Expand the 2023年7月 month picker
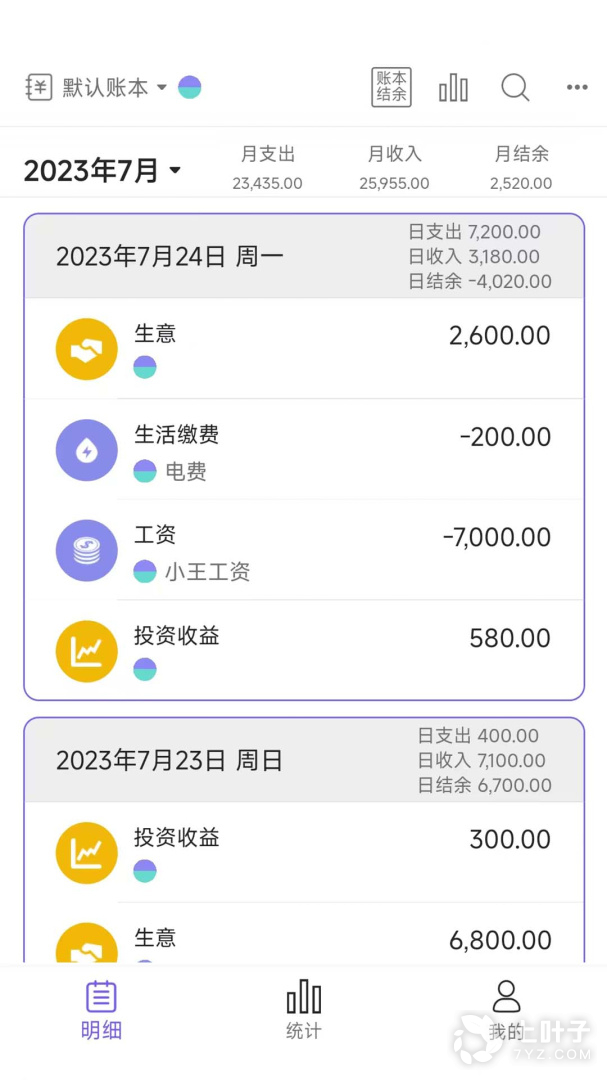The image size is (607, 1080). click(102, 170)
